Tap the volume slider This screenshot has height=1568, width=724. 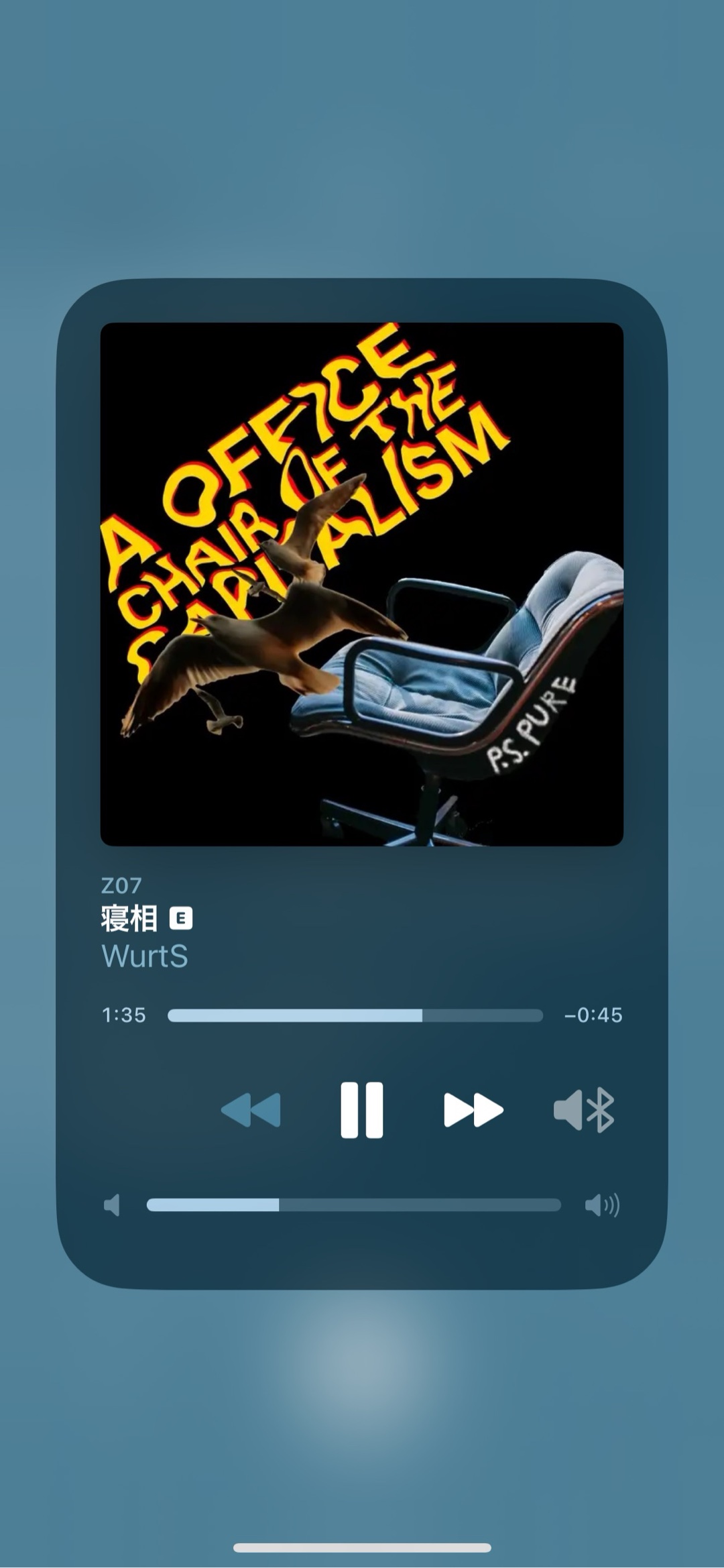353,1205
